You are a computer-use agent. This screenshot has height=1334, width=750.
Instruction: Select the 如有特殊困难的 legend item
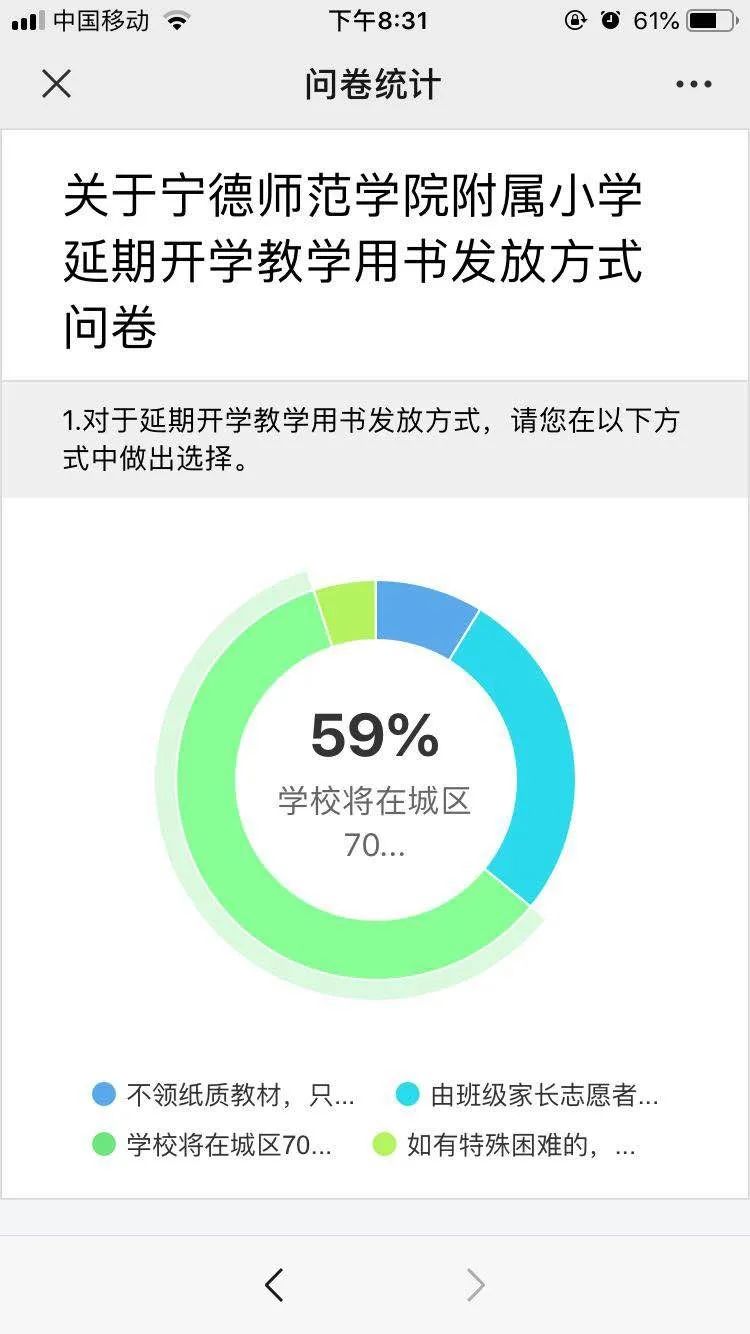coord(504,1145)
